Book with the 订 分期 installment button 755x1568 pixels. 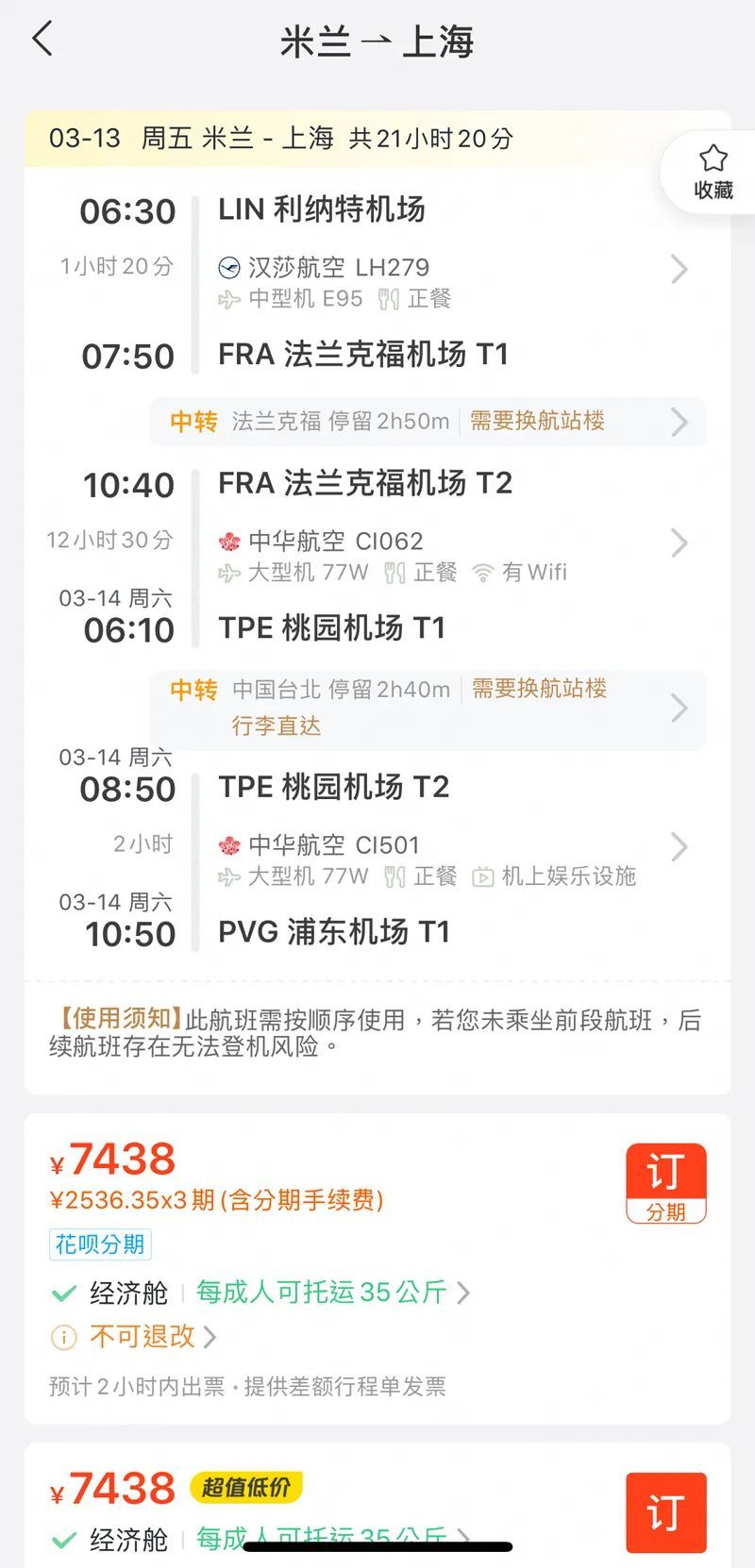point(665,1183)
